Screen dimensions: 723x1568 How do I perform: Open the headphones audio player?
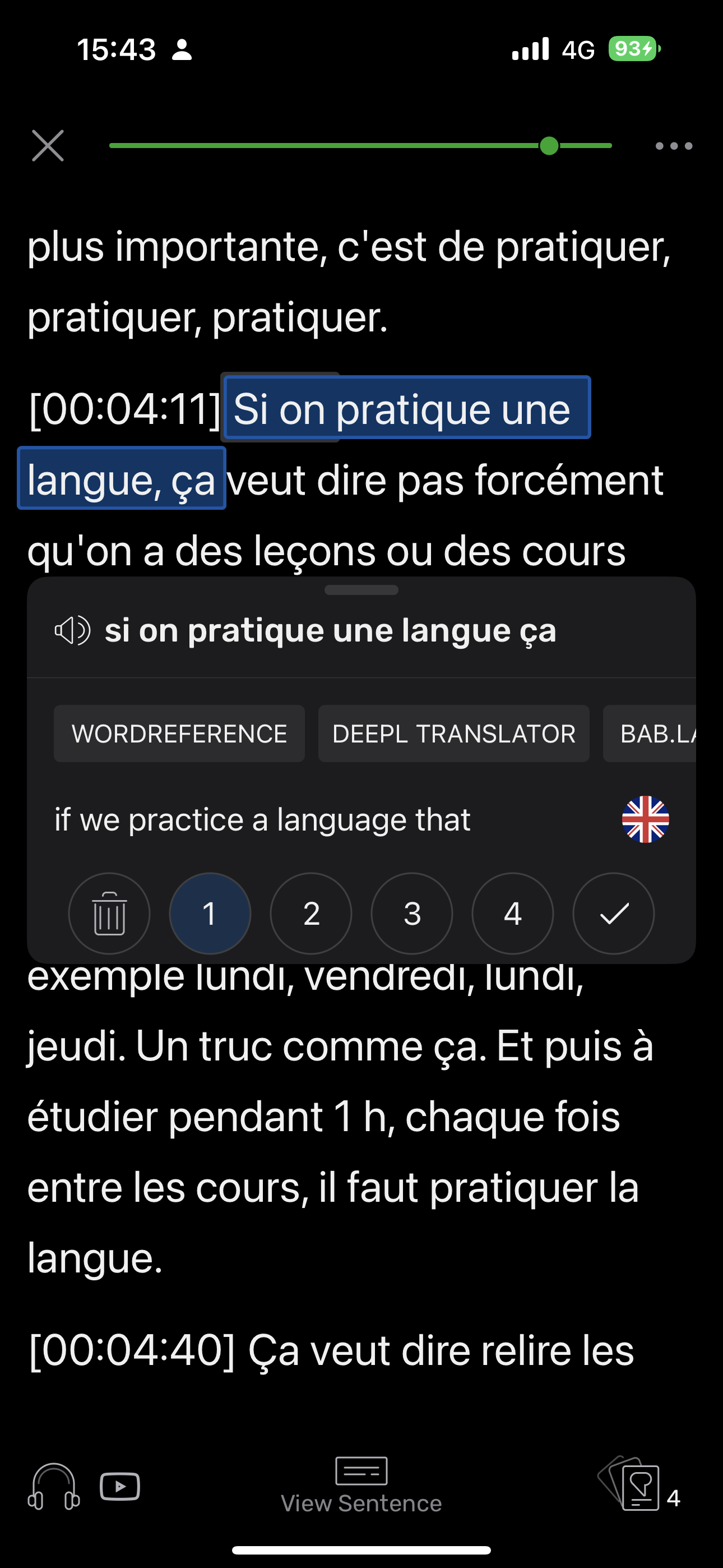(x=54, y=1487)
